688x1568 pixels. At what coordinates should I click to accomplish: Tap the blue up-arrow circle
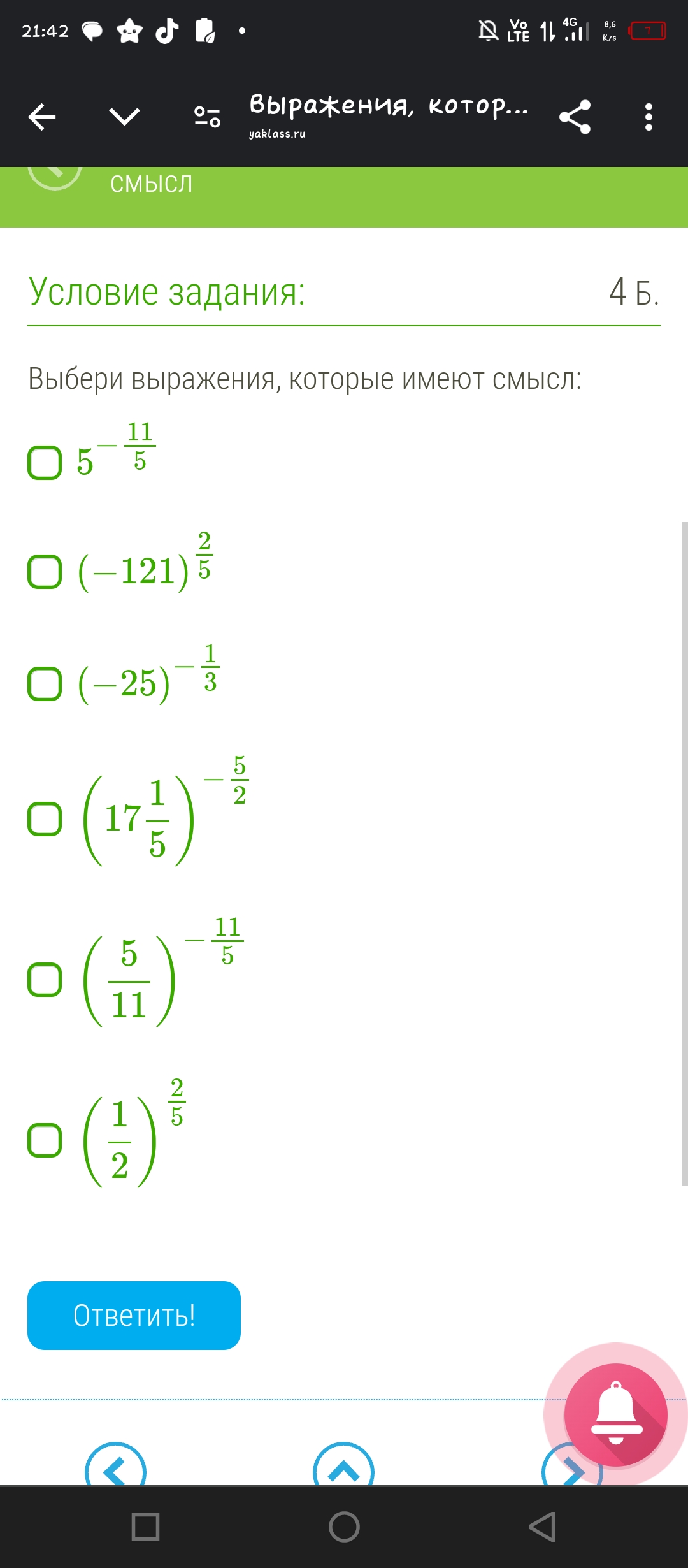pyautogui.click(x=343, y=1465)
